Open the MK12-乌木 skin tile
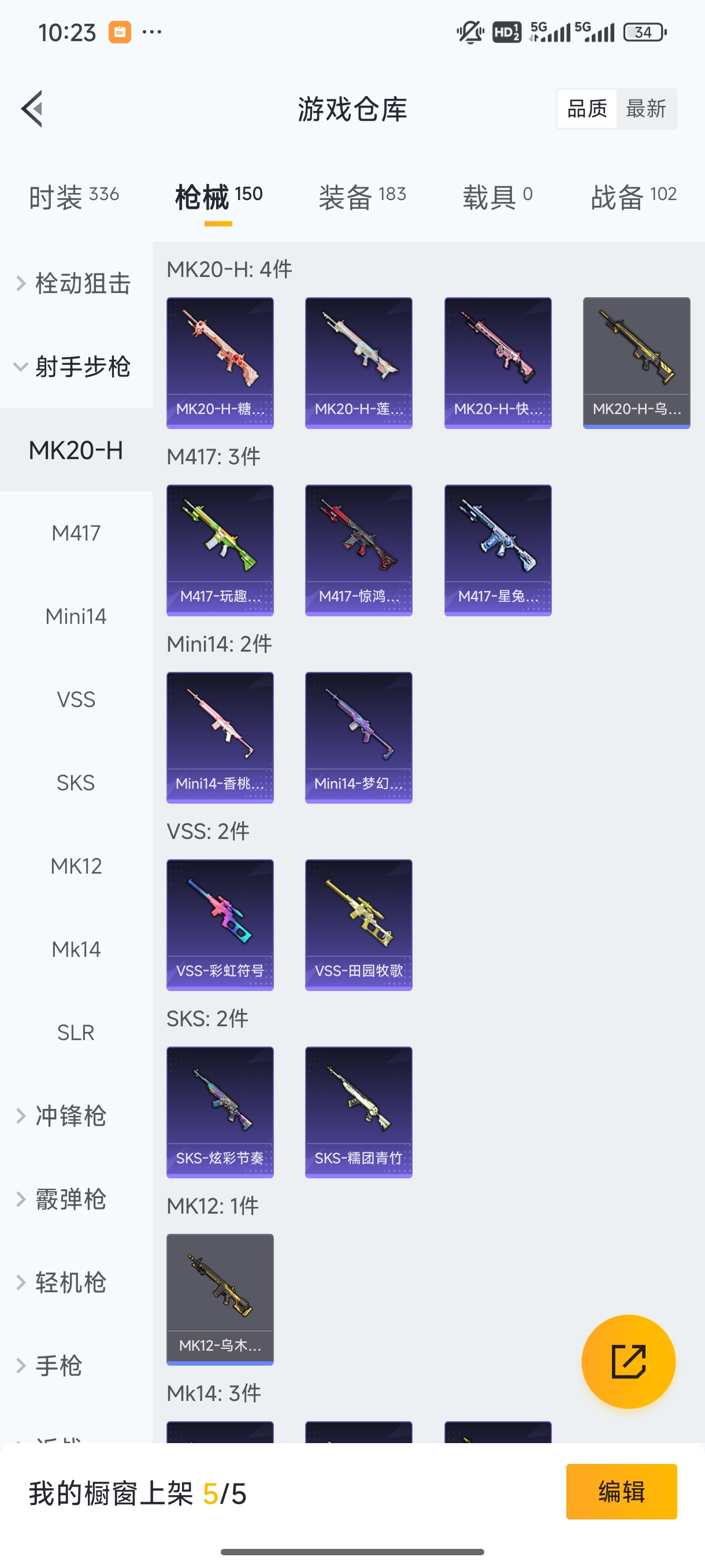This screenshot has width=705, height=1568. pos(220,1299)
